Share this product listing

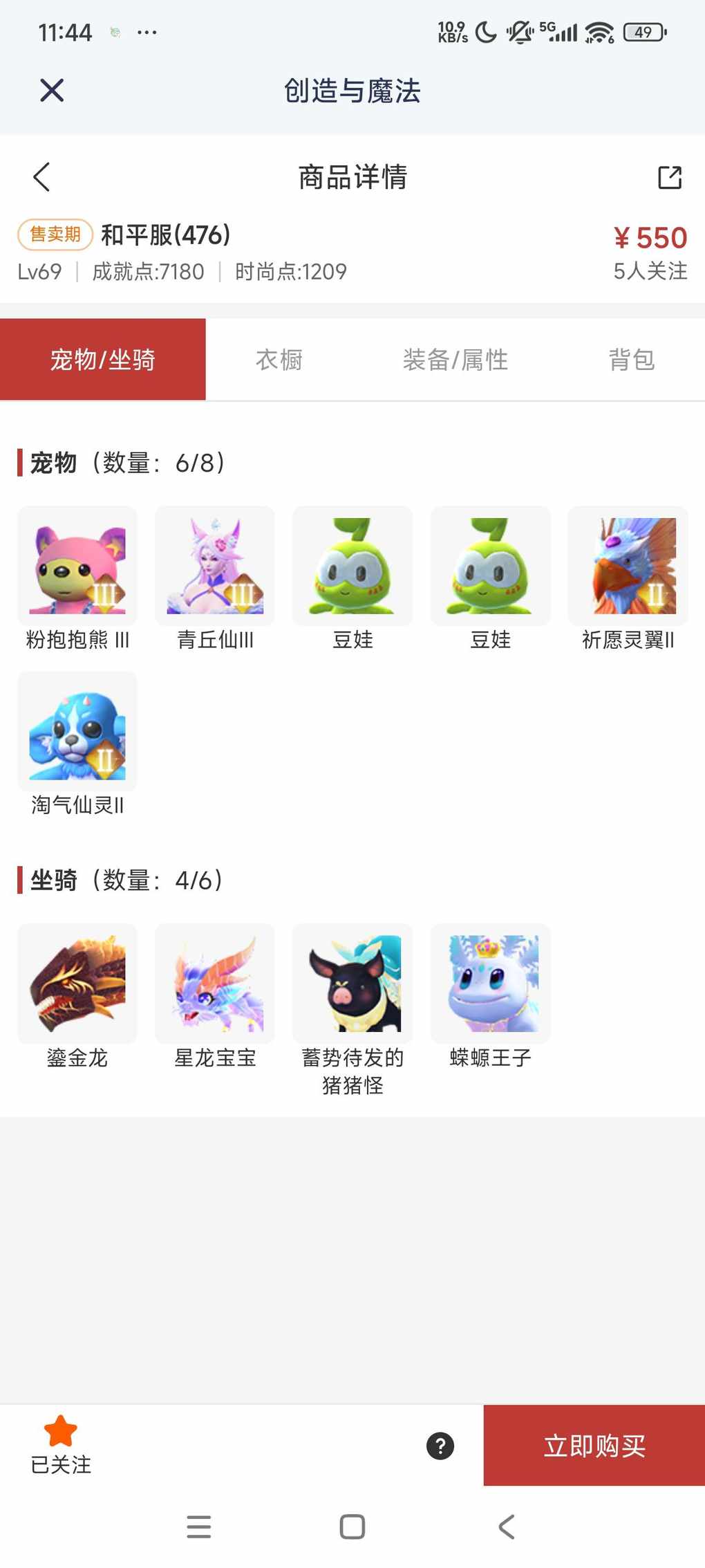(669, 177)
